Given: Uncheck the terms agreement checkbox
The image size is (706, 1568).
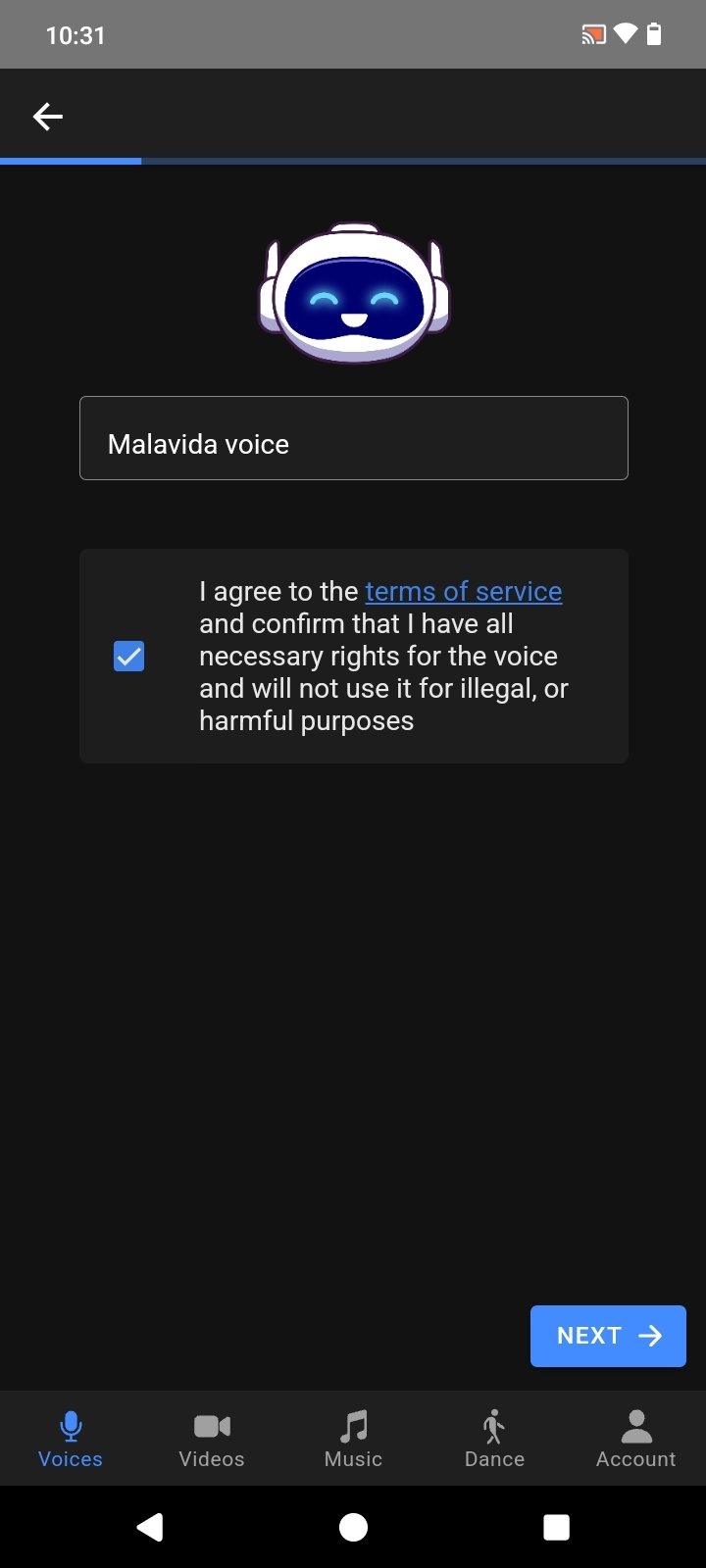Looking at the screenshot, I should (x=129, y=656).
